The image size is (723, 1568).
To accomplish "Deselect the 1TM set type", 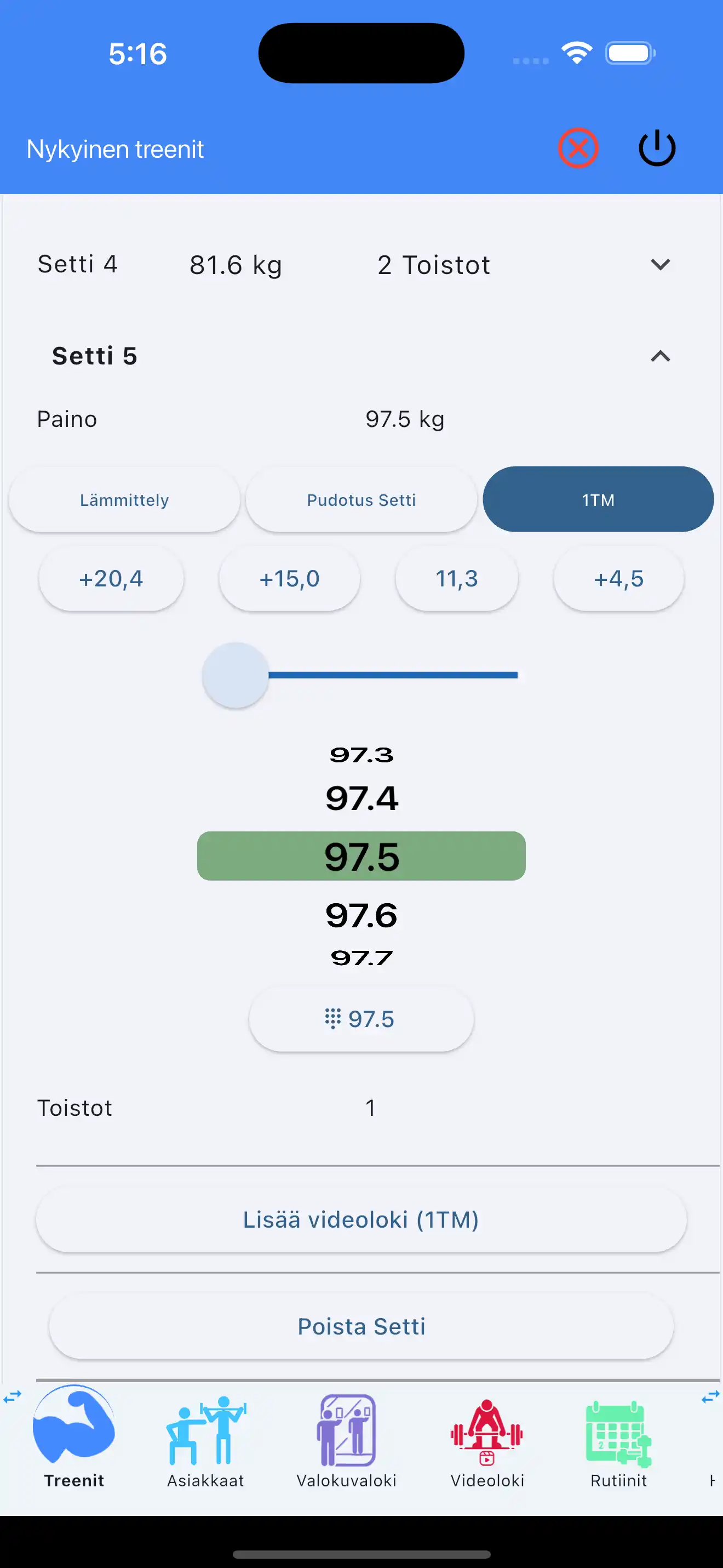I will (598, 500).
